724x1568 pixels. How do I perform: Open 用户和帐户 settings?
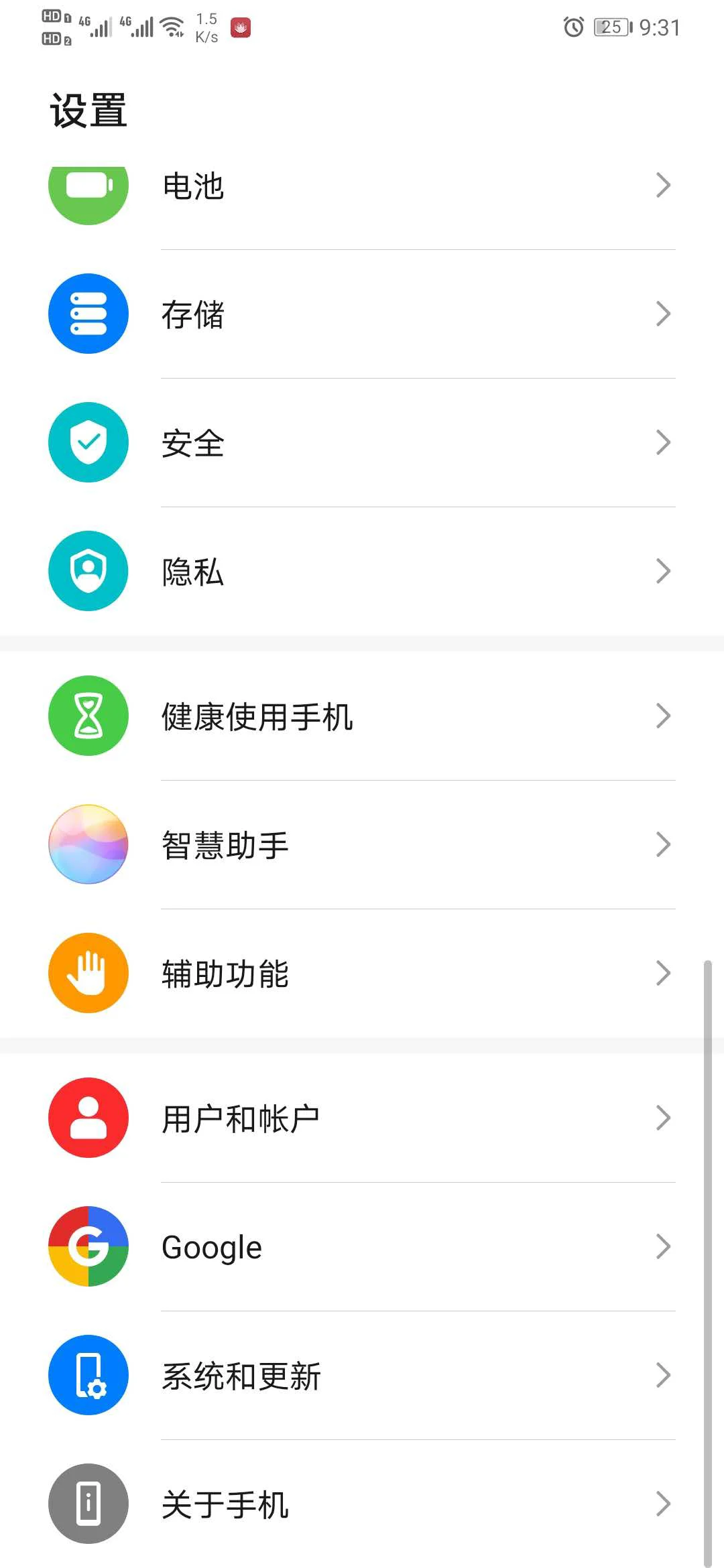tap(362, 1118)
